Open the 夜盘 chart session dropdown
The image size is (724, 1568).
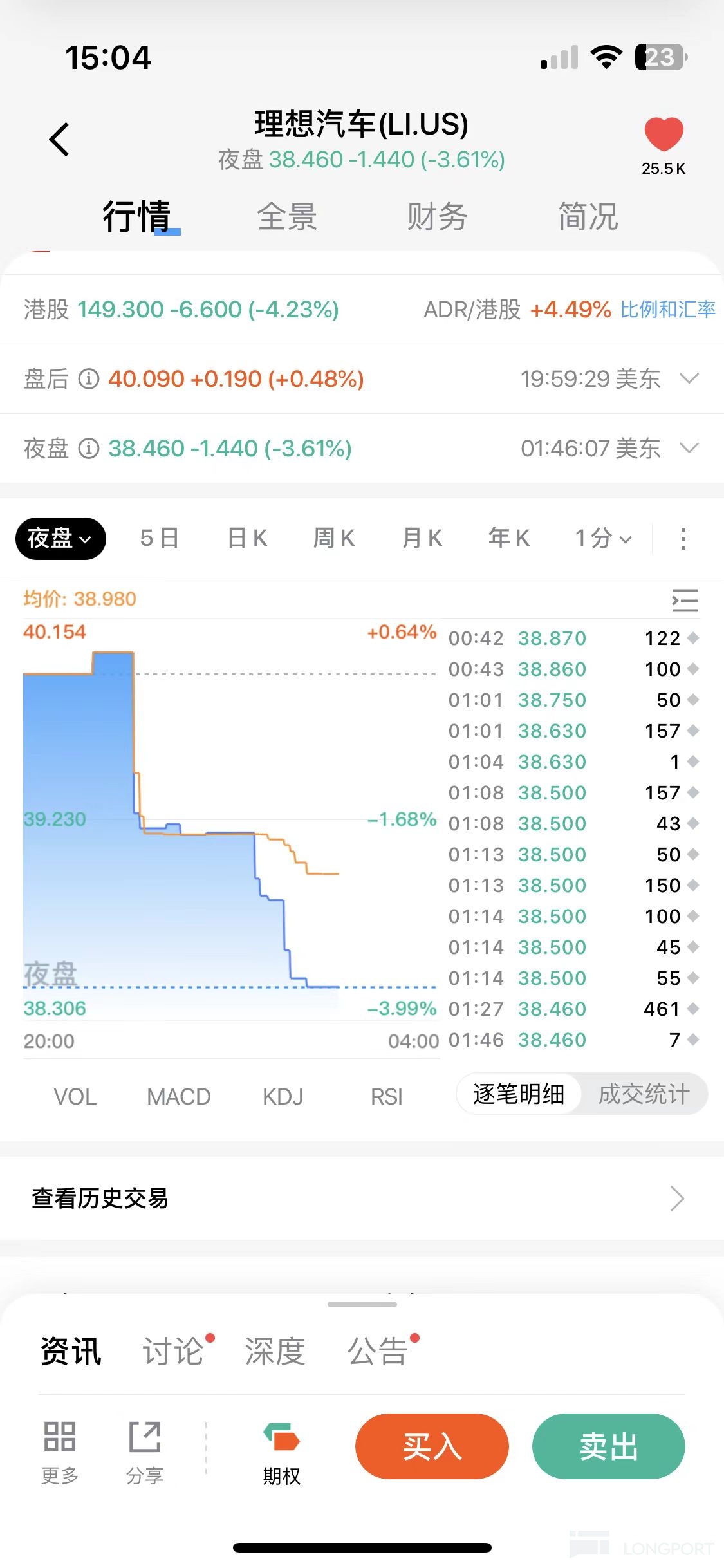pos(60,538)
